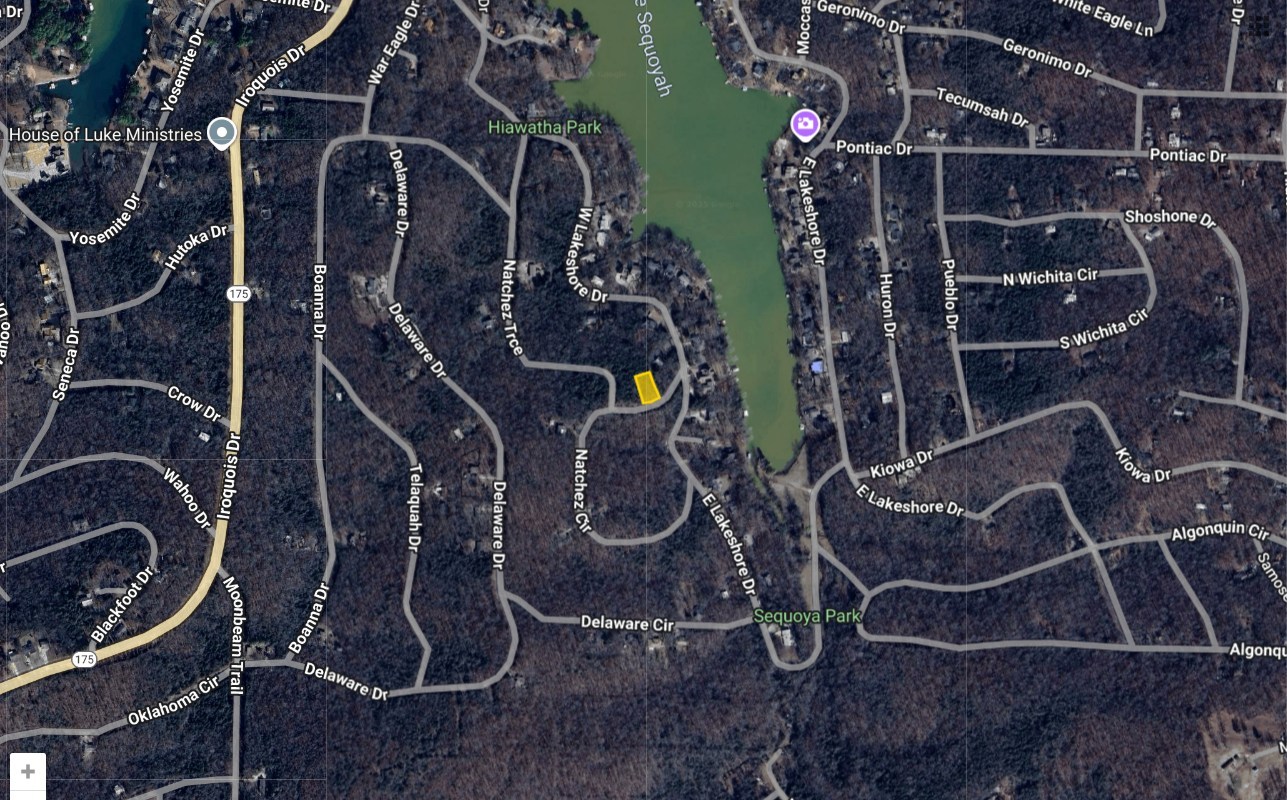The image size is (1287, 800).
Task: Zoom in with the plus button
Action: (28, 771)
